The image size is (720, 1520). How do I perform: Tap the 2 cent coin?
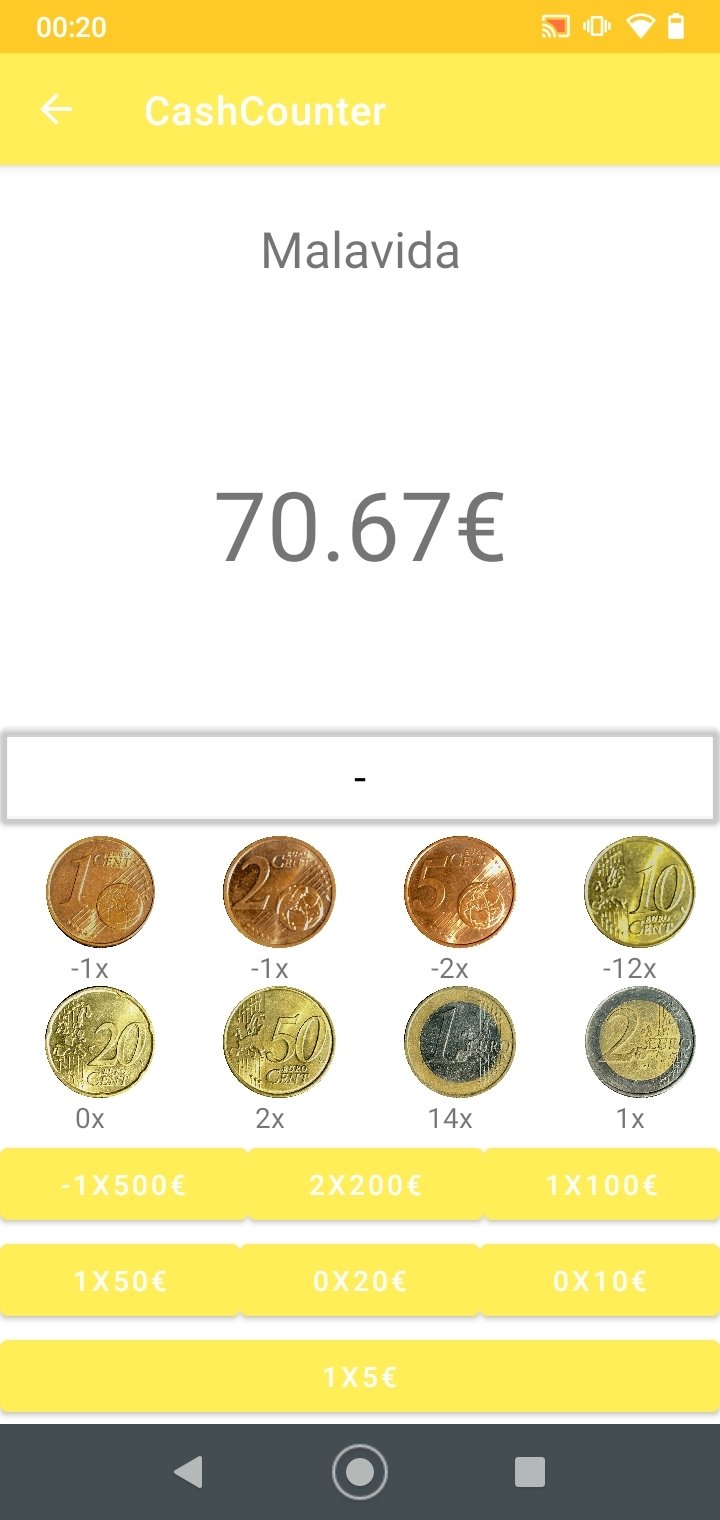(x=279, y=891)
